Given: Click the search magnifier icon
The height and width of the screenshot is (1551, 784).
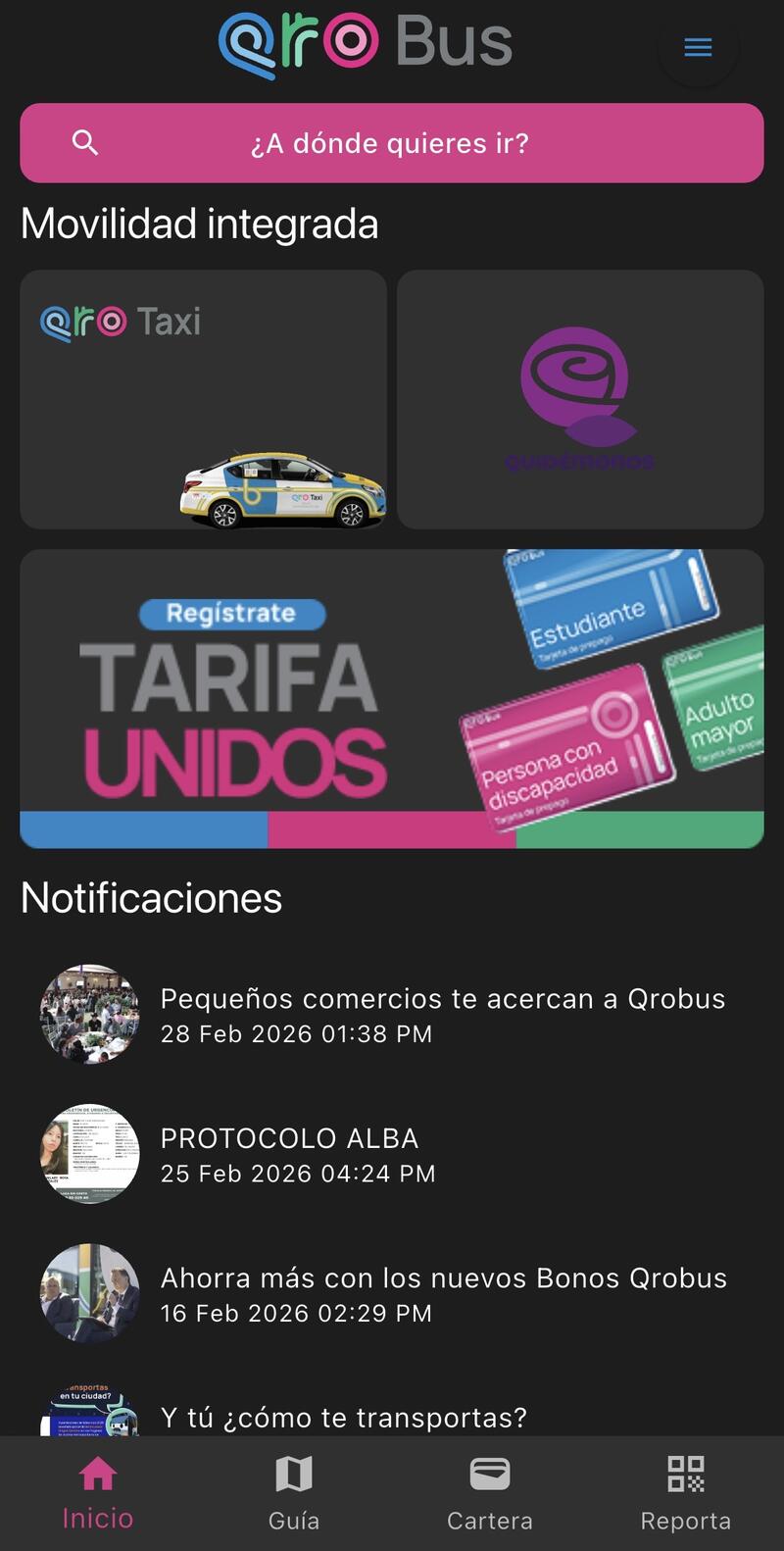Looking at the screenshot, I should coord(84,143).
